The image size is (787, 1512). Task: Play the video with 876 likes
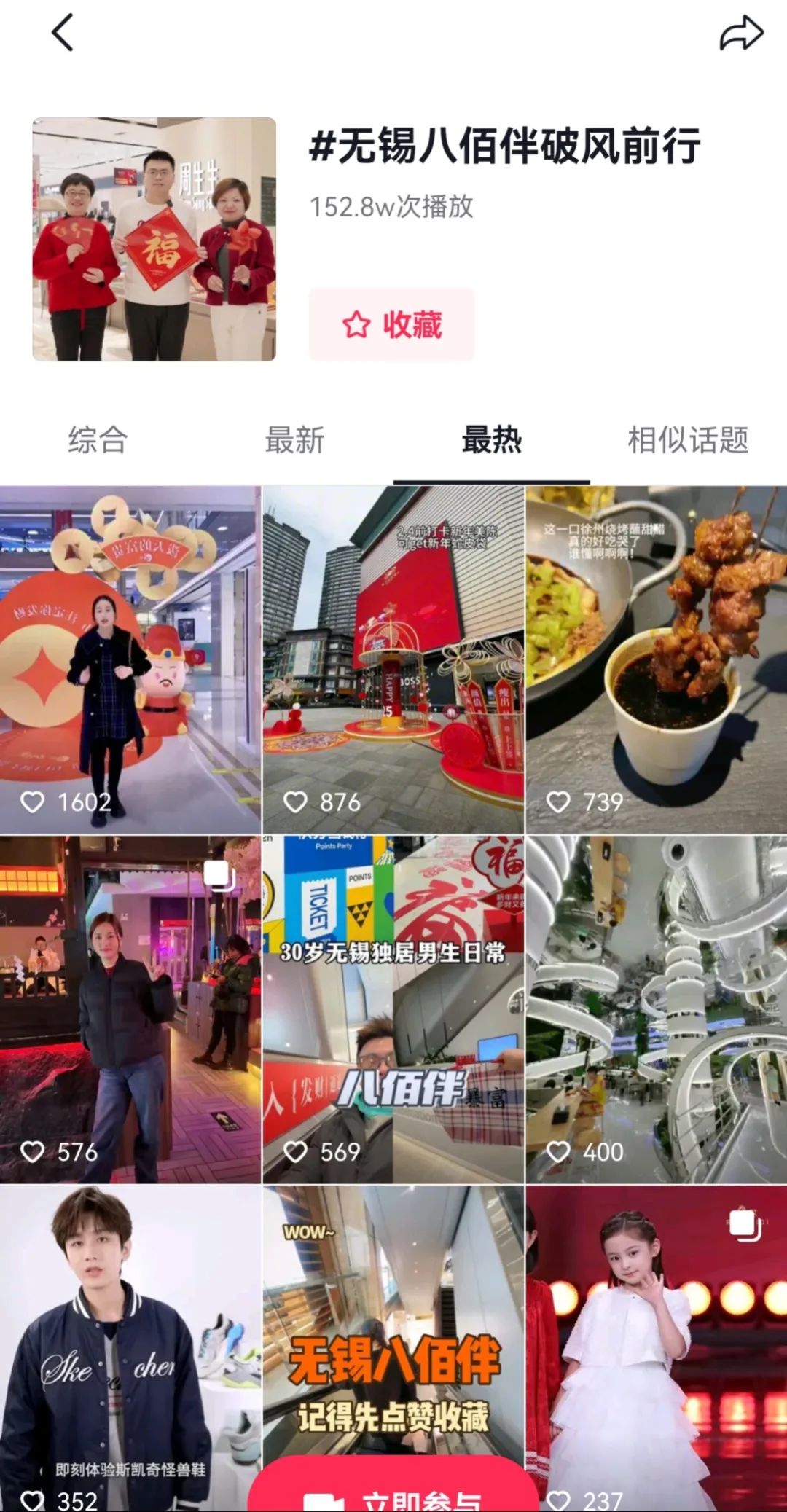393,659
